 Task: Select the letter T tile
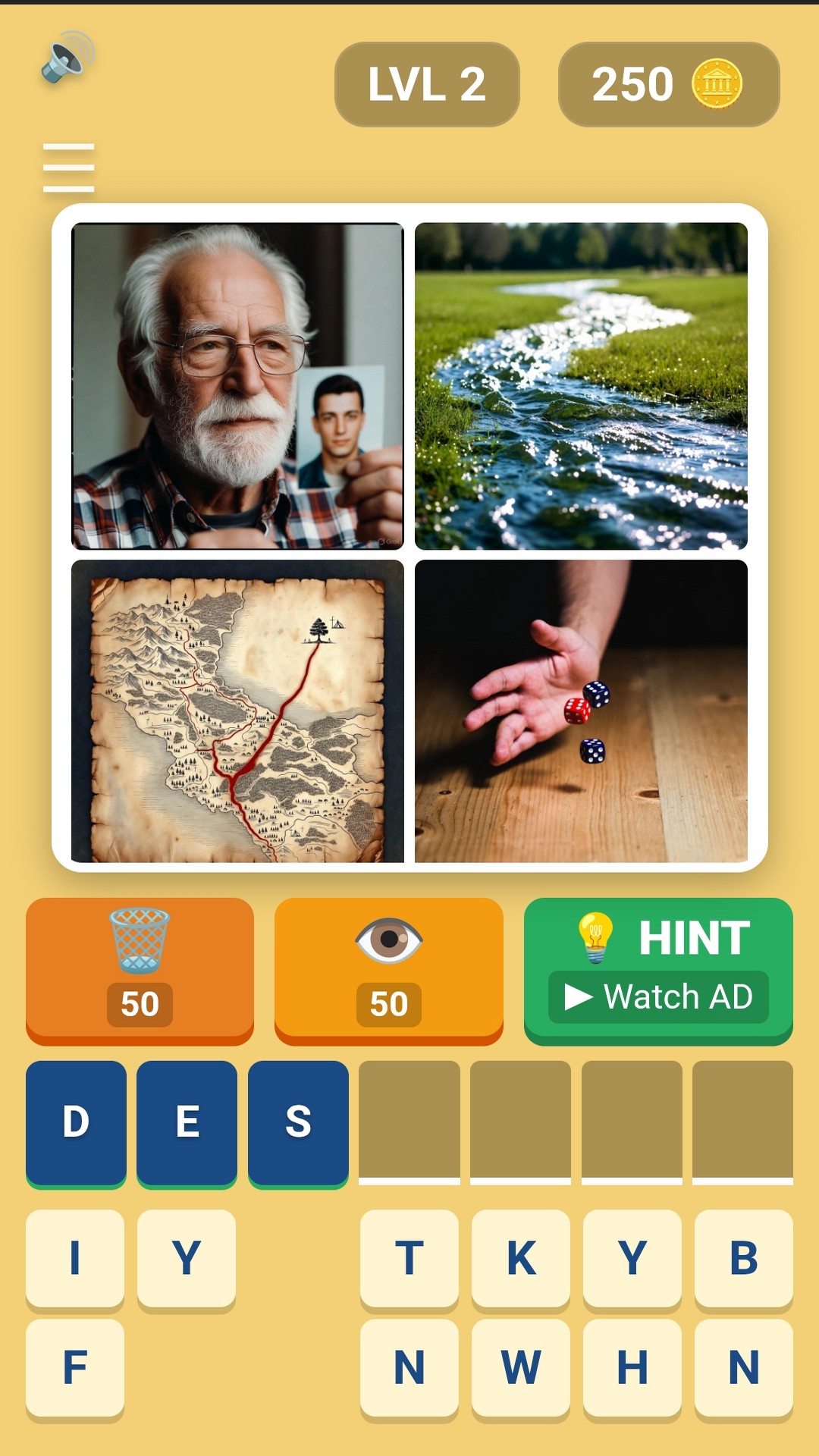[409, 1258]
